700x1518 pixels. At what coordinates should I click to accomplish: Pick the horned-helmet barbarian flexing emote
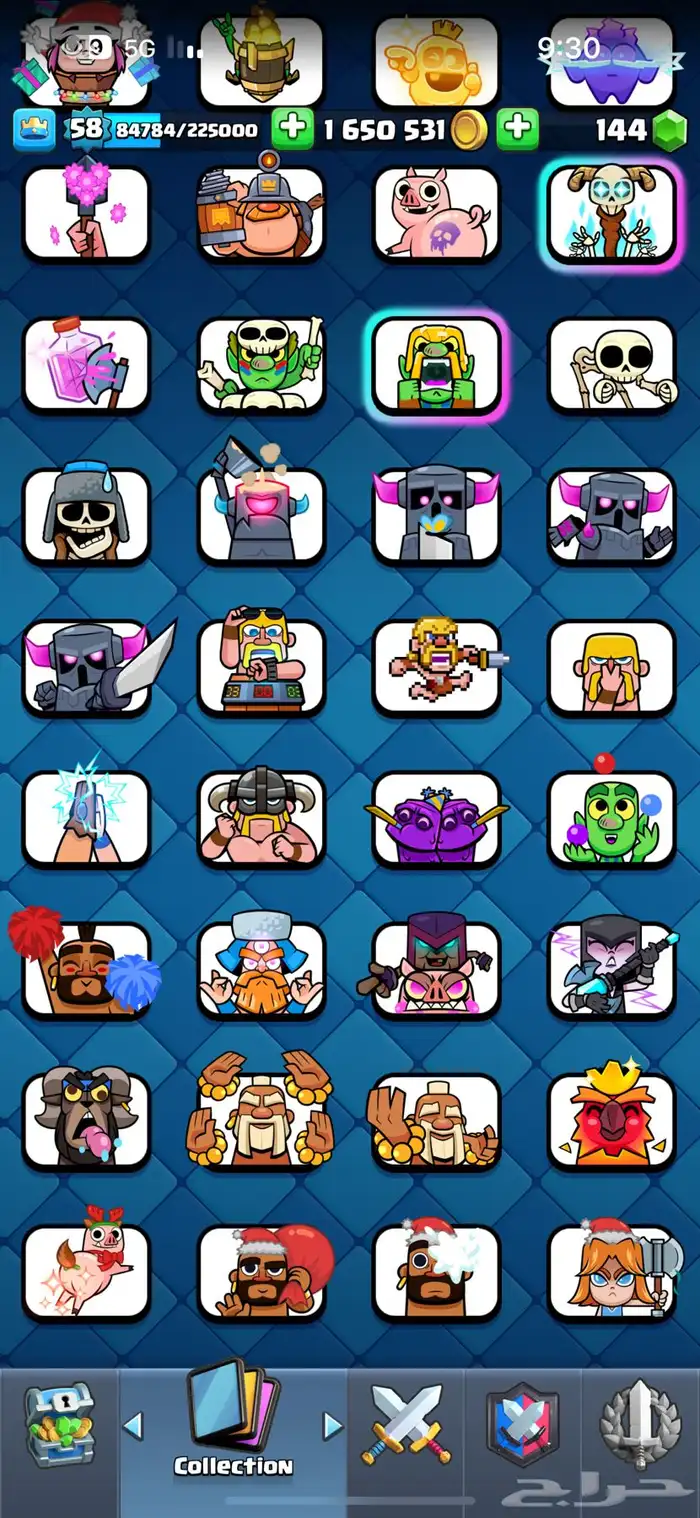261,818
